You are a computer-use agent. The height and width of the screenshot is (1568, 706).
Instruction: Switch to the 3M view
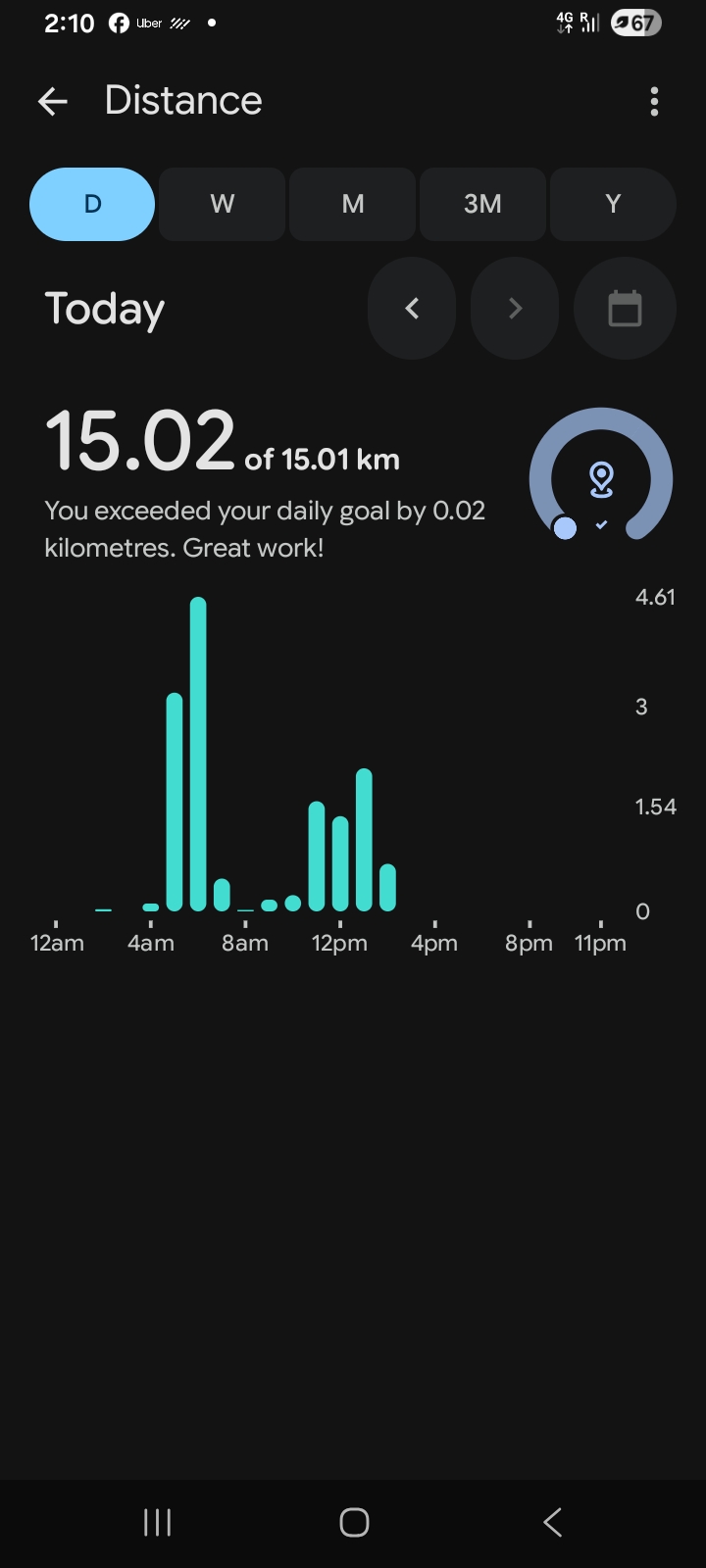click(x=482, y=204)
